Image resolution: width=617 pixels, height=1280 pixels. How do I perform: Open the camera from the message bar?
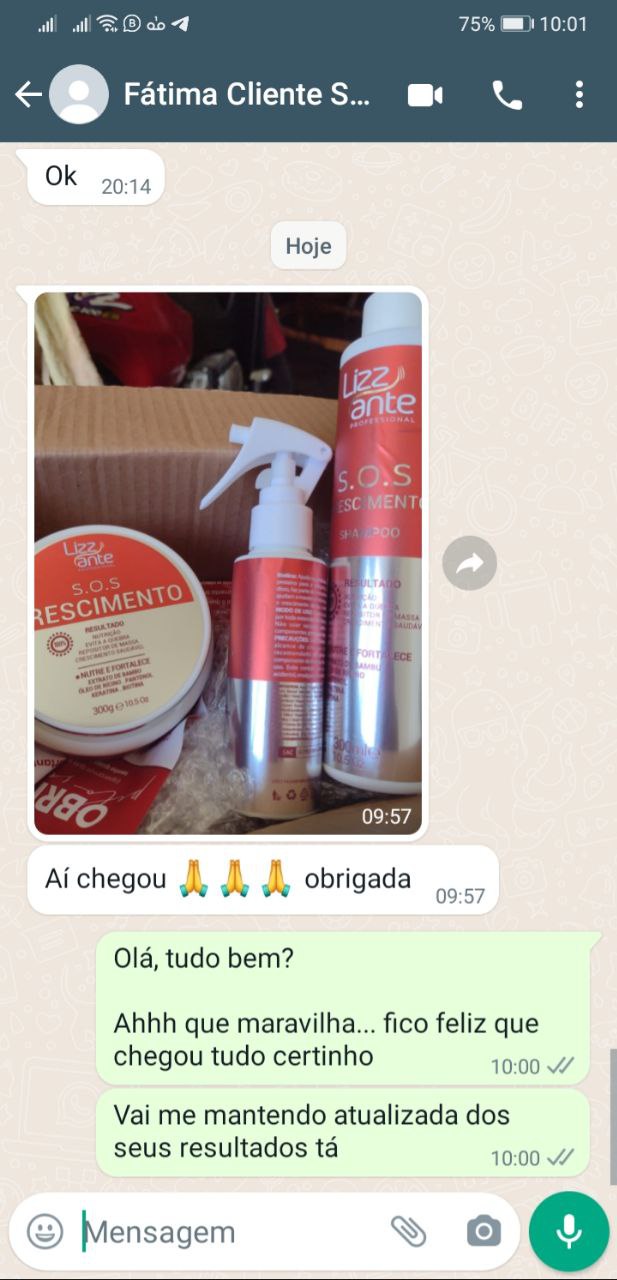coord(483,1231)
